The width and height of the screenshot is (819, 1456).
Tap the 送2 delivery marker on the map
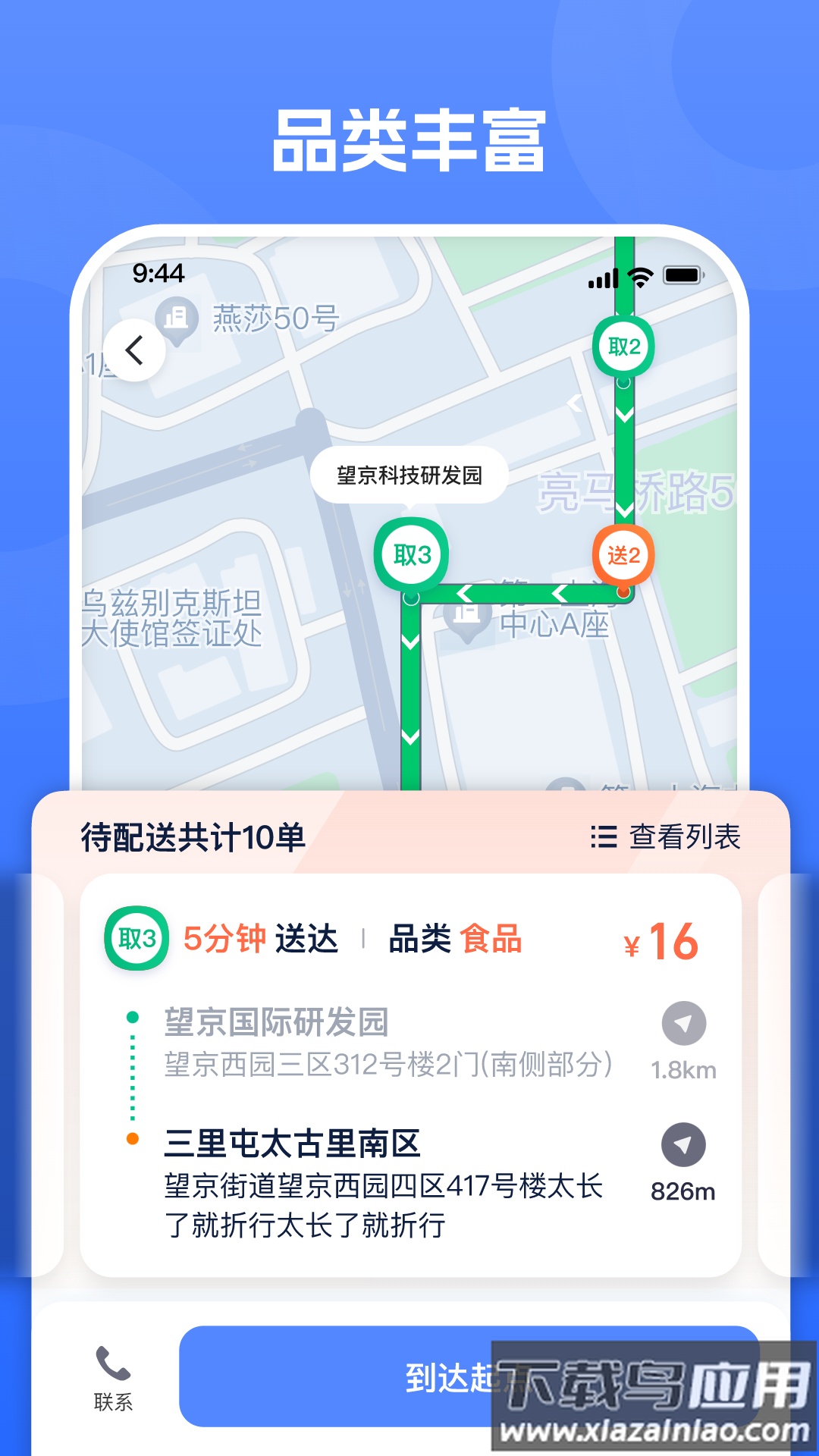click(x=624, y=554)
